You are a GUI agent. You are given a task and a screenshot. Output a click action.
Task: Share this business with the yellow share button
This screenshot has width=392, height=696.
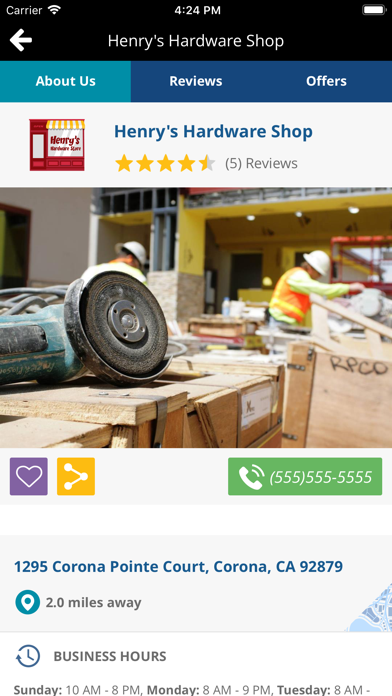coord(76,476)
